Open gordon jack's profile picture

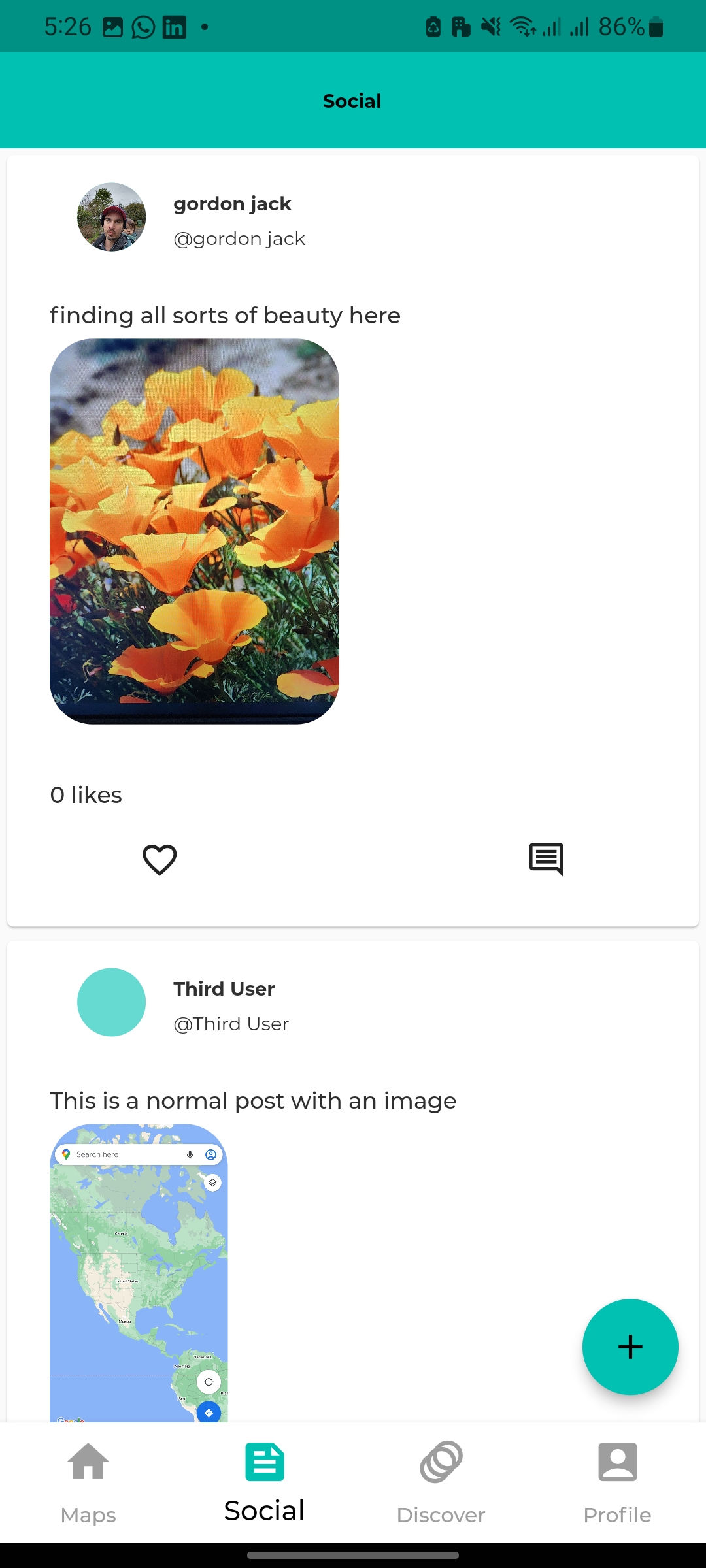click(x=111, y=217)
